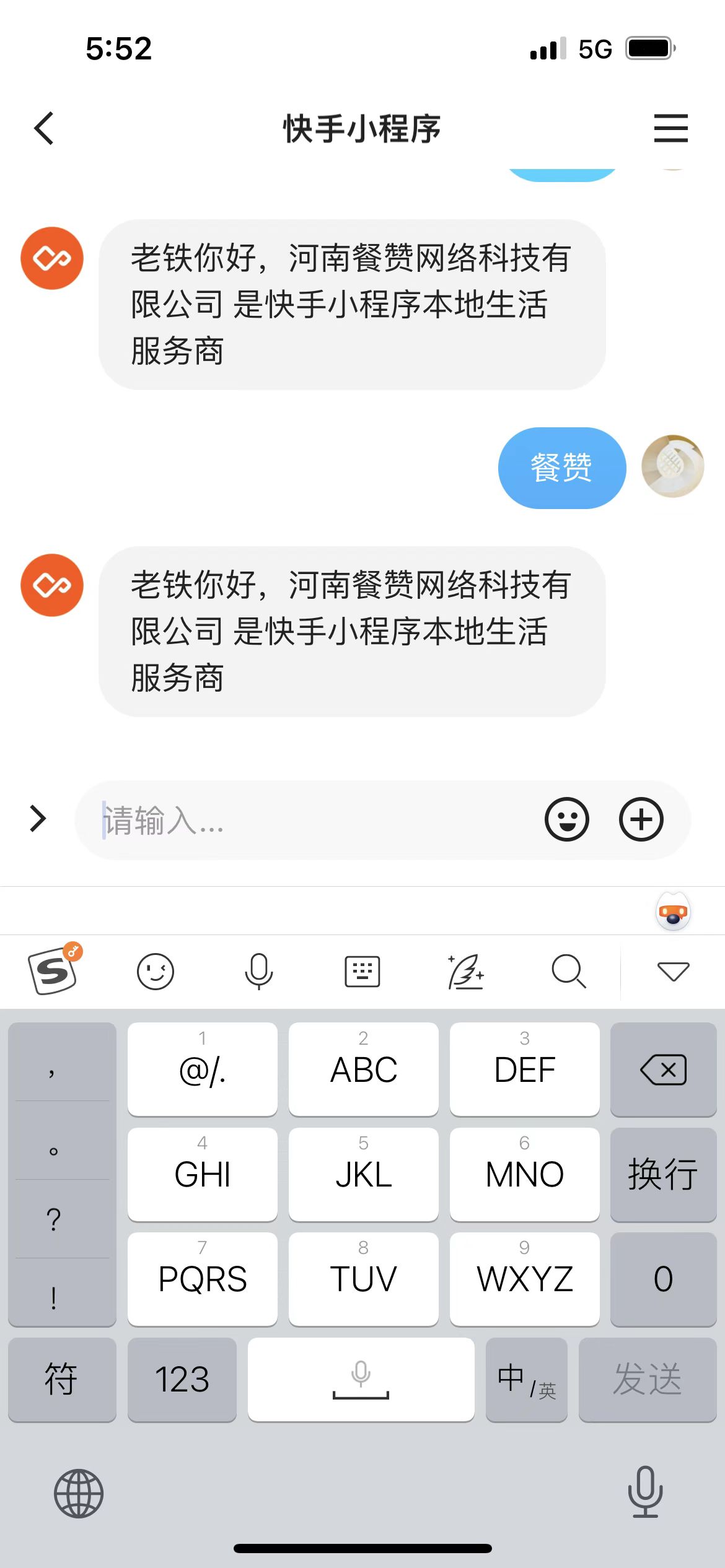725x1568 pixels.
Task: Expand the arrow beside the input box
Action: 38,819
